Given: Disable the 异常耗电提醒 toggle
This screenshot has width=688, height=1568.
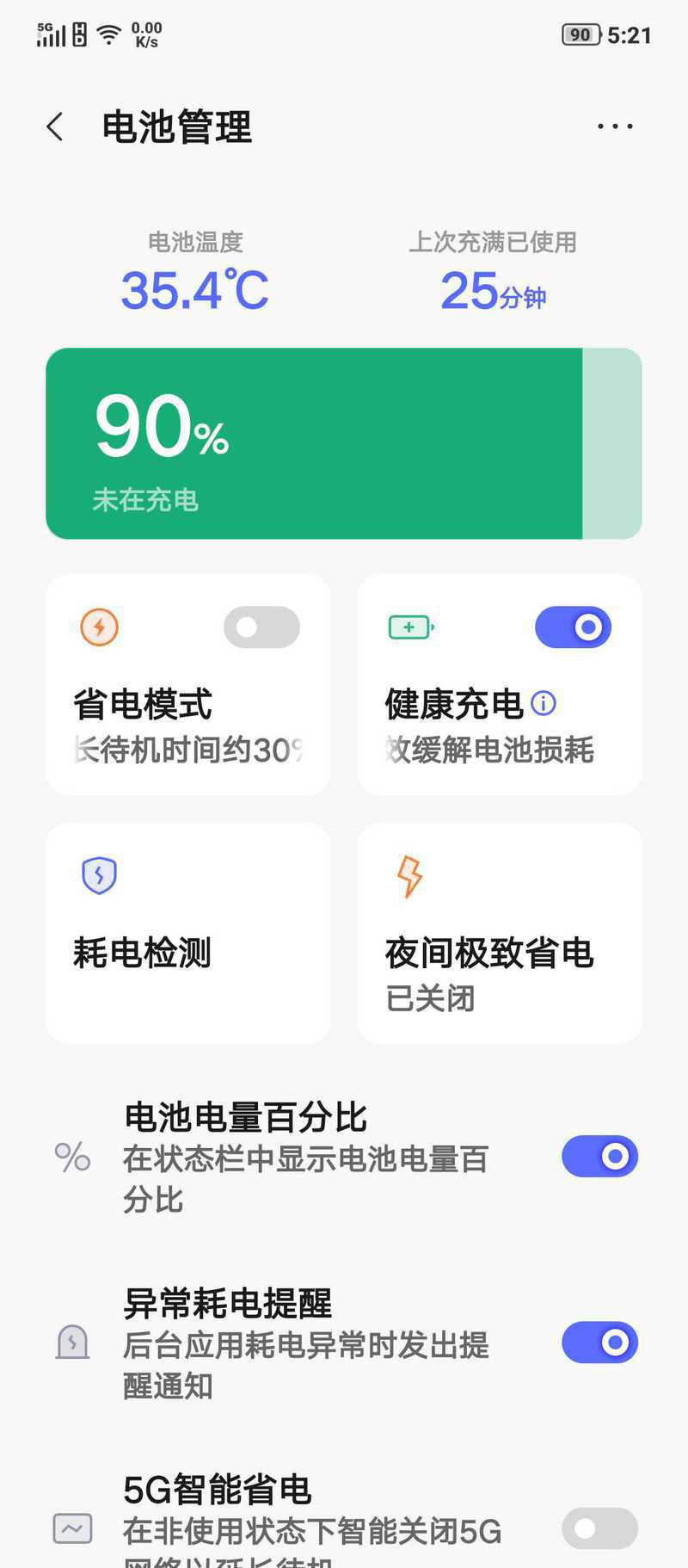Looking at the screenshot, I should [x=599, y=1342].
